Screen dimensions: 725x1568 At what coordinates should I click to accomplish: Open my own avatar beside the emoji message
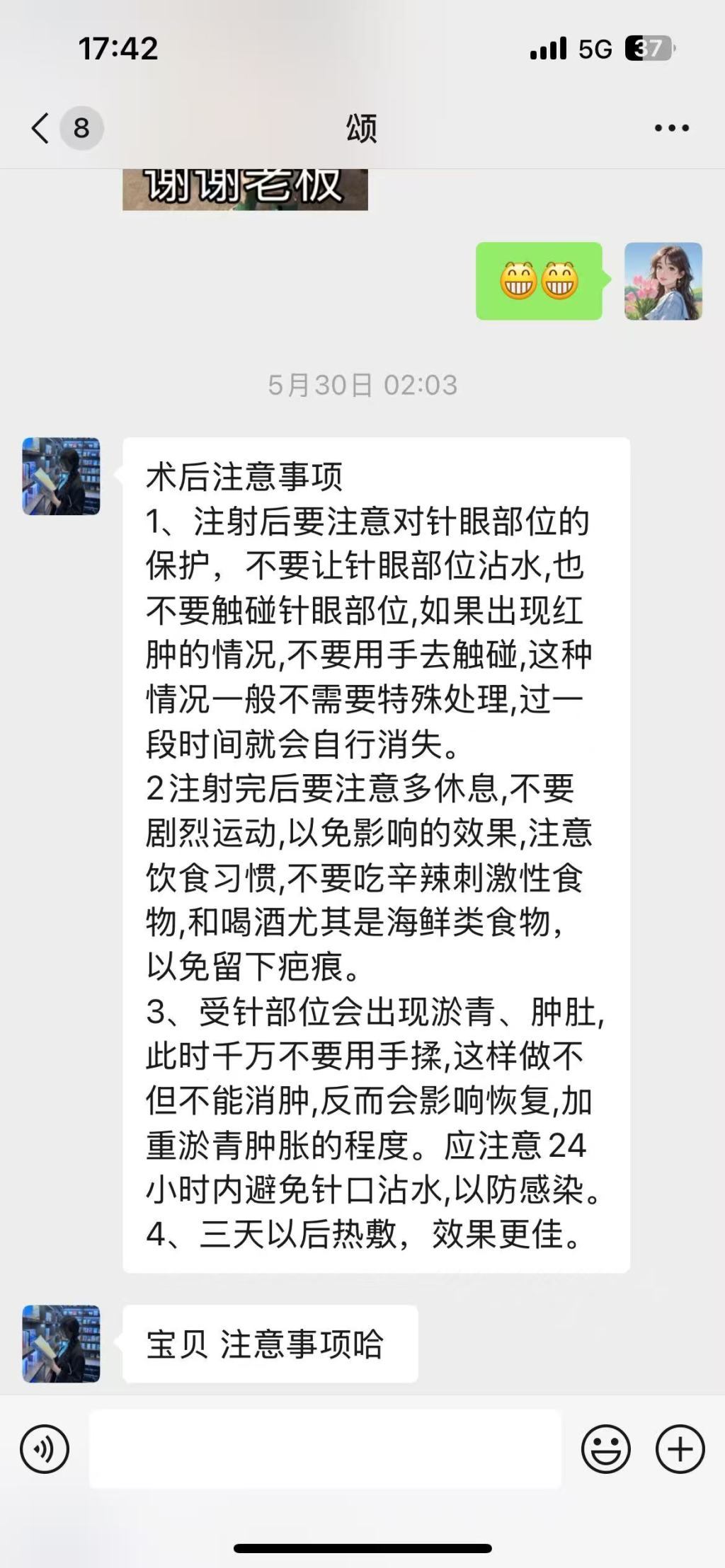coord(663,282)
